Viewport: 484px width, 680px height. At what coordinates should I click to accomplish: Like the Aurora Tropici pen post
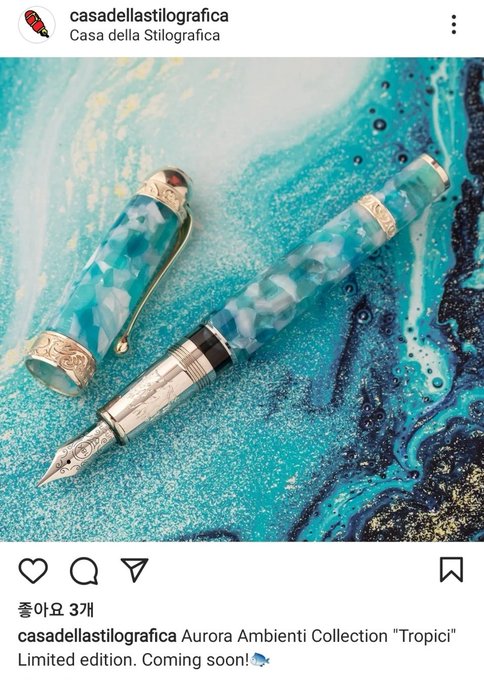tap(33, 570)
